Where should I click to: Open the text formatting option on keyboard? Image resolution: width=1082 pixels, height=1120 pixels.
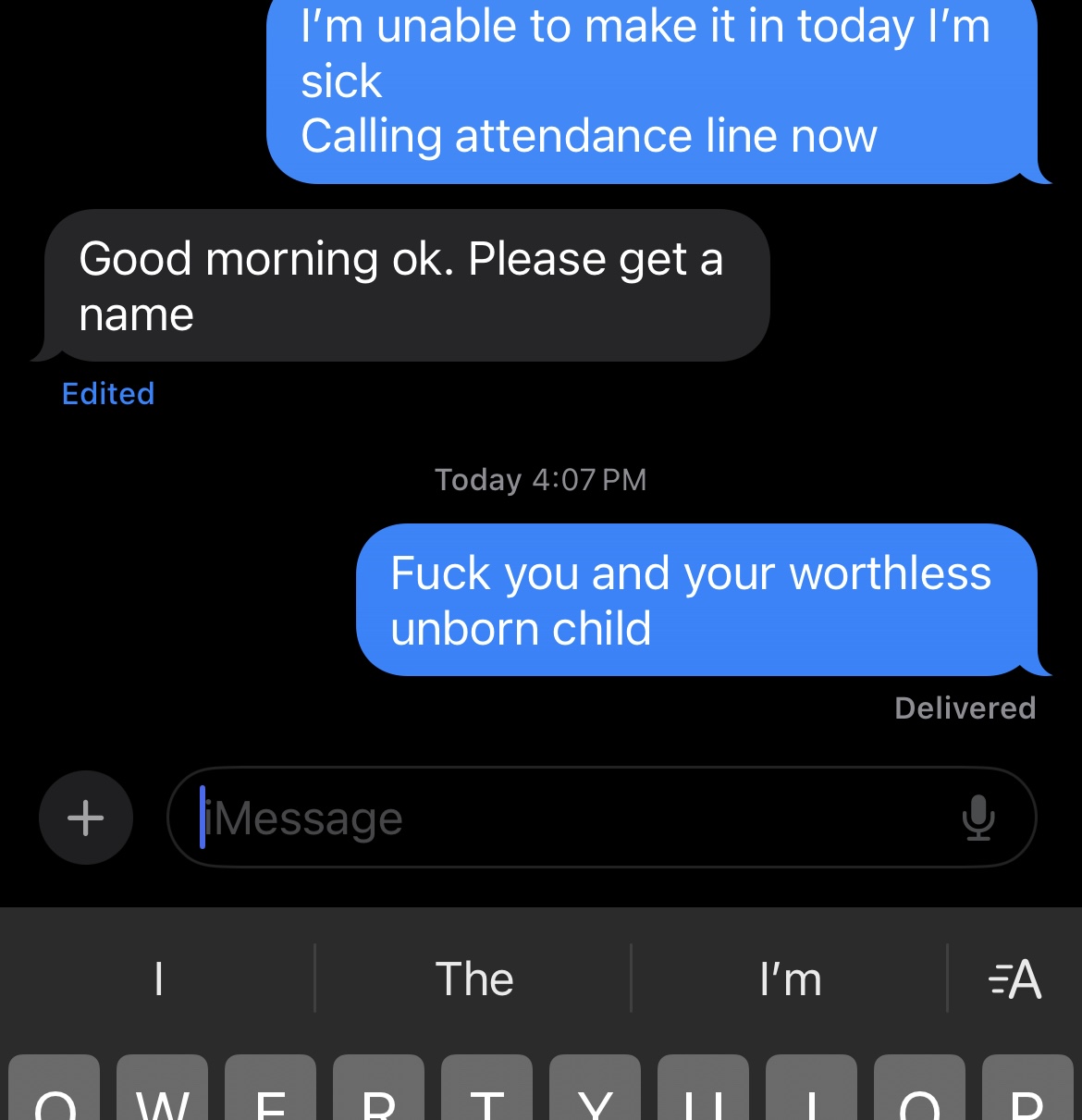[x=1014, y=978]
